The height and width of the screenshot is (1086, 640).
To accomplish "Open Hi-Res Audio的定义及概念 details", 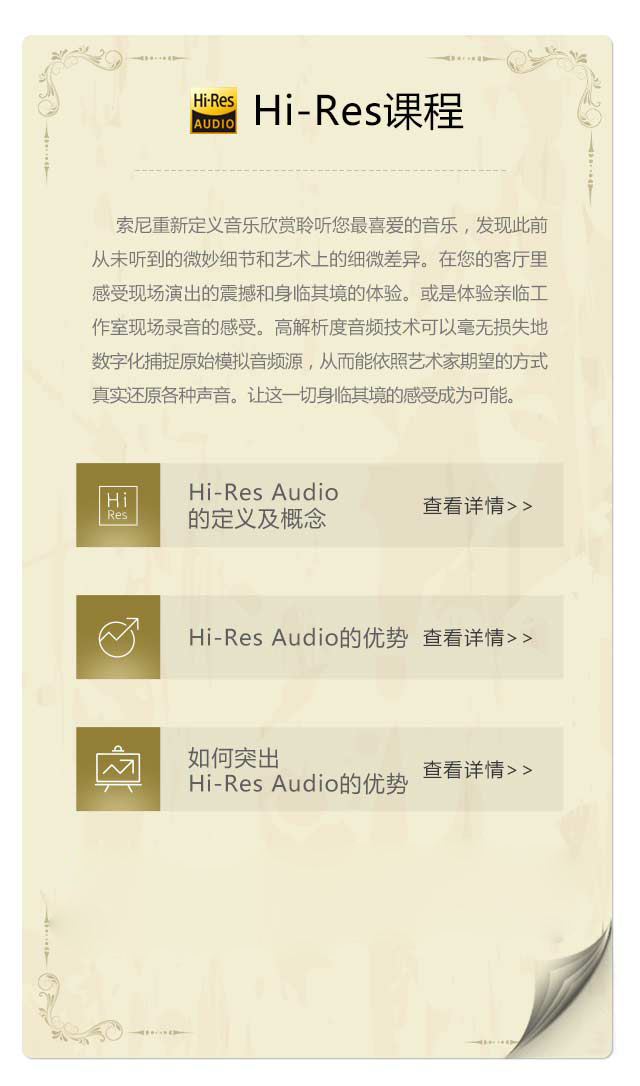I will pos(477,506).
